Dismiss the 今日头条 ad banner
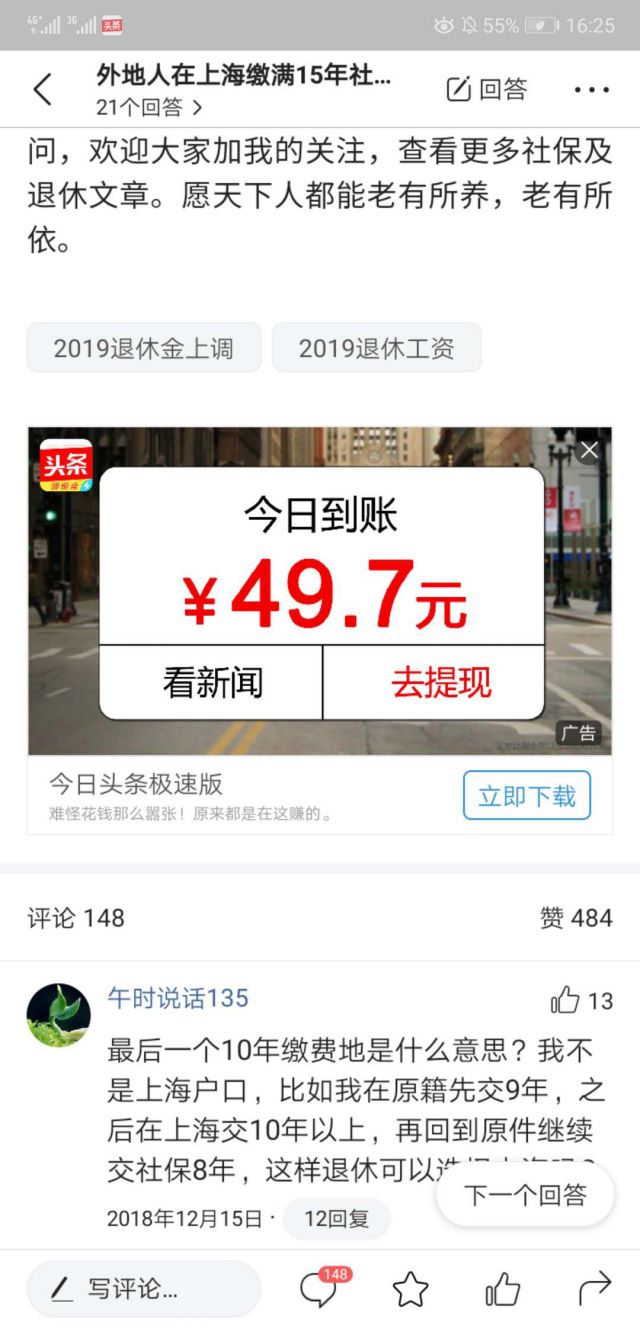The height and width of the screenshot is (1329, 640). coord(589,451)
